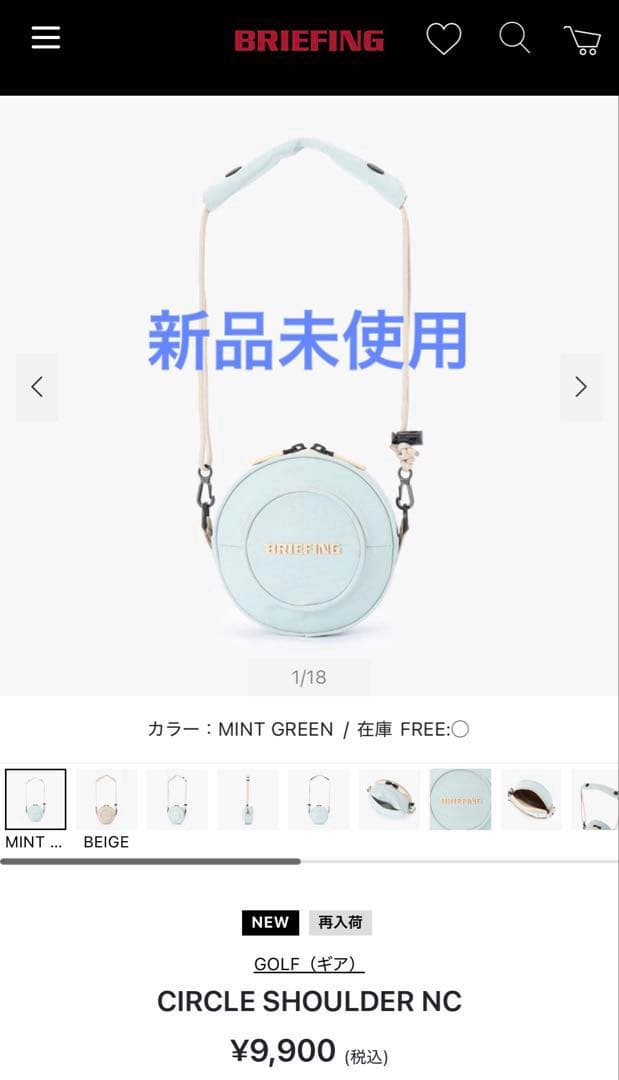This screenshot has height=1080, width=619.
Task: View the BRIEFING logo close-up thumbnail
Action: 460,799
